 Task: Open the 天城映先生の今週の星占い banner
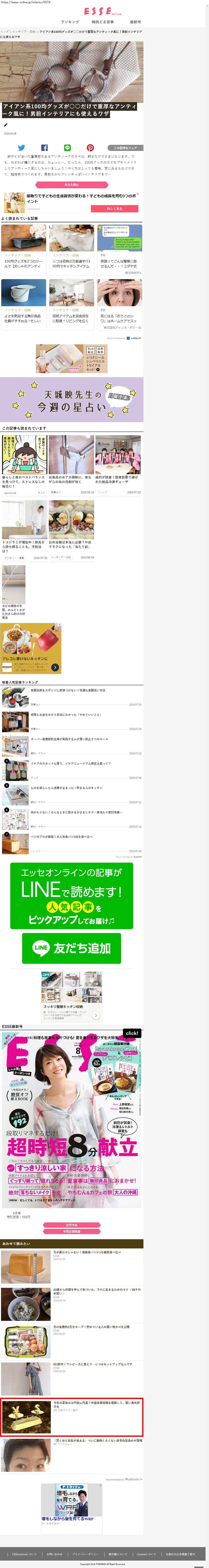point(72,399)
